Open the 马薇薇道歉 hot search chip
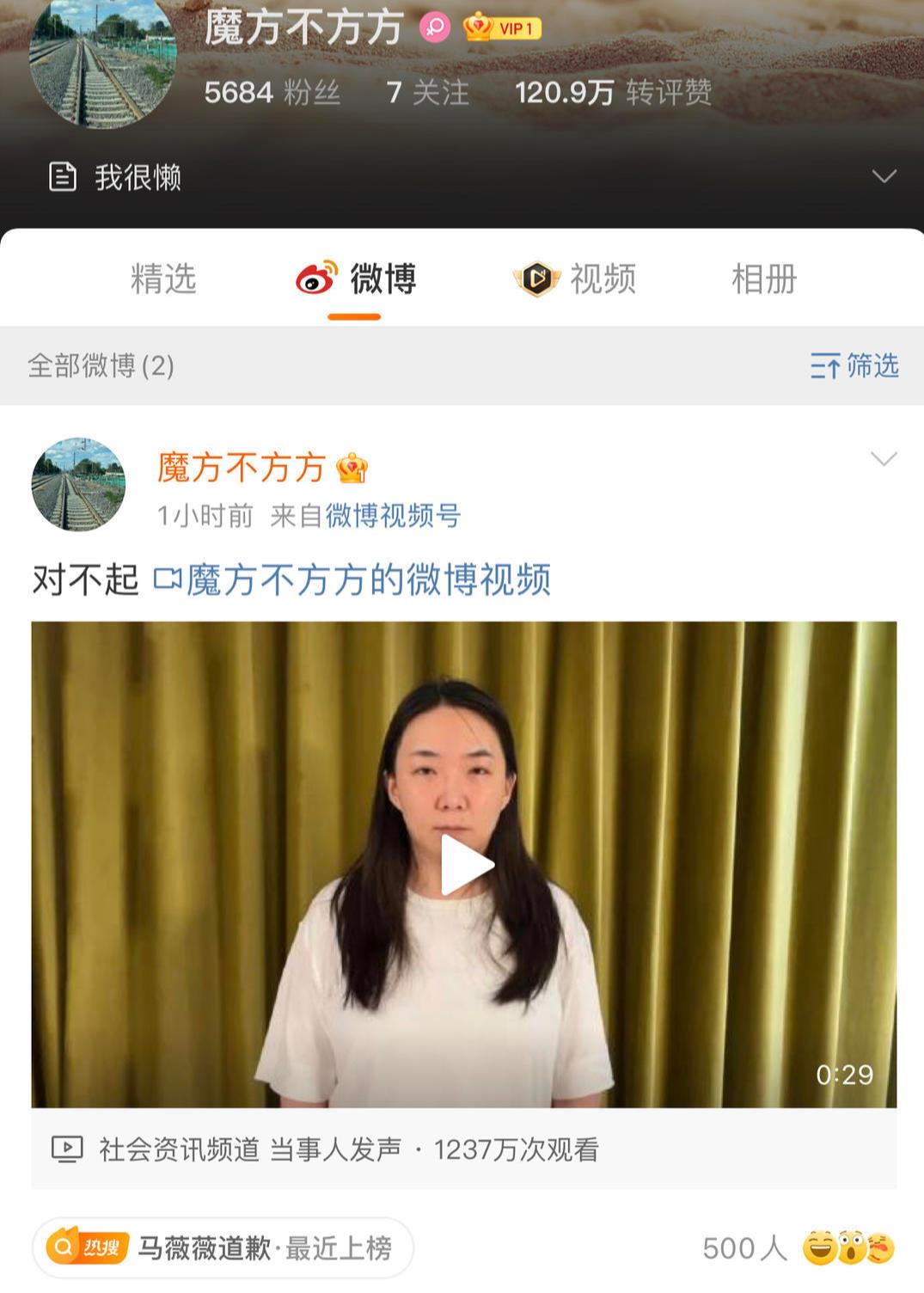This screenshot has width=924, height=1293. point(222,1247)
